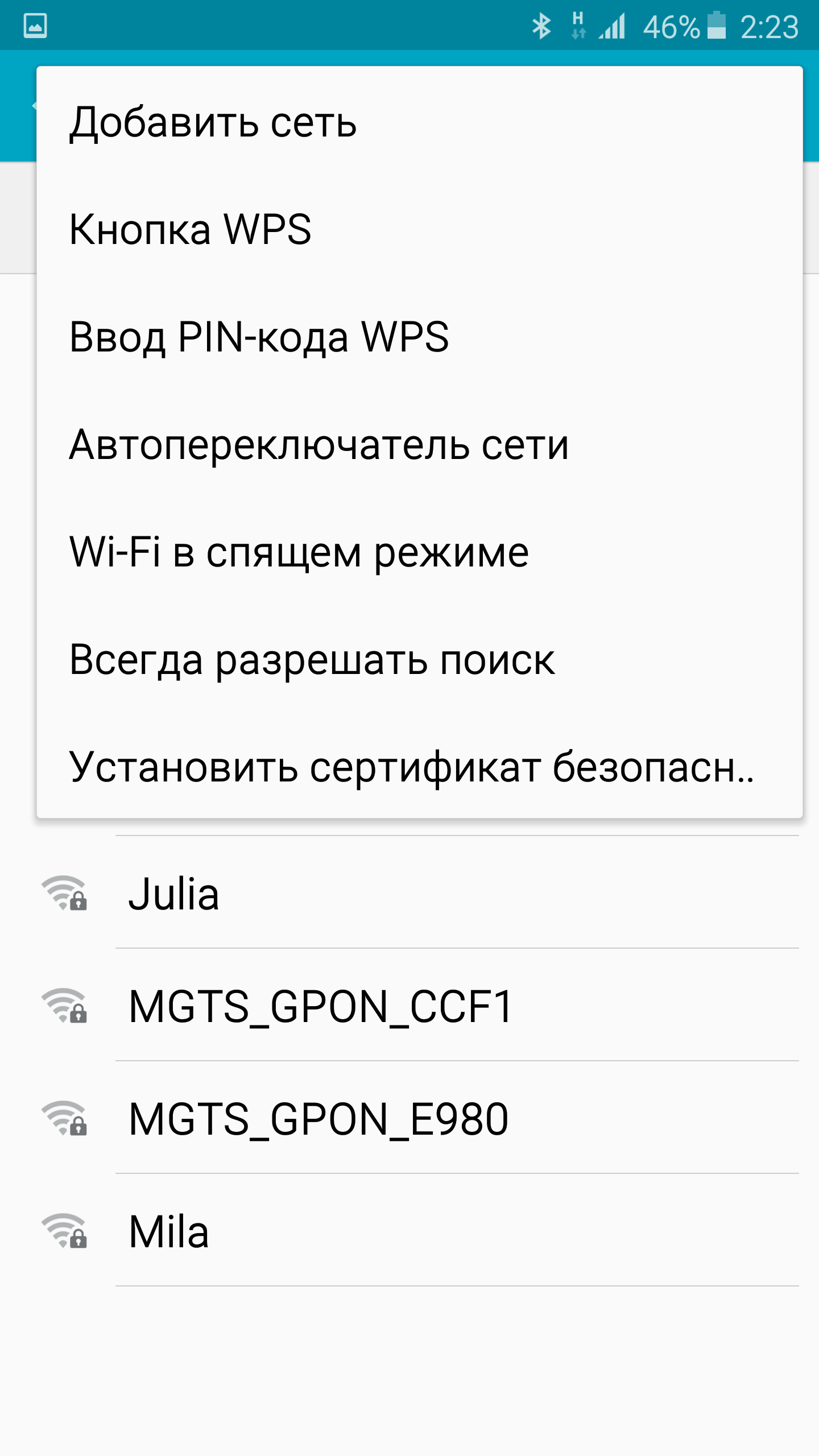Open "Автопереключатель сети" settings
This screenshot has width=819, height=1456.
point(419,444)
